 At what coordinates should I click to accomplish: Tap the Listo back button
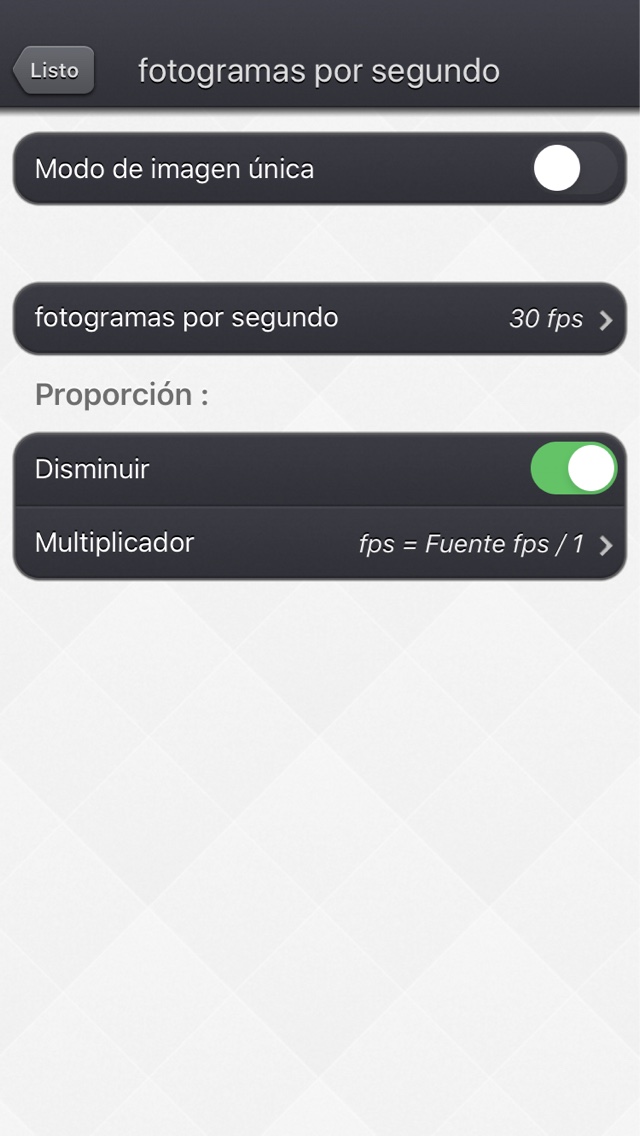pos(54,70)
